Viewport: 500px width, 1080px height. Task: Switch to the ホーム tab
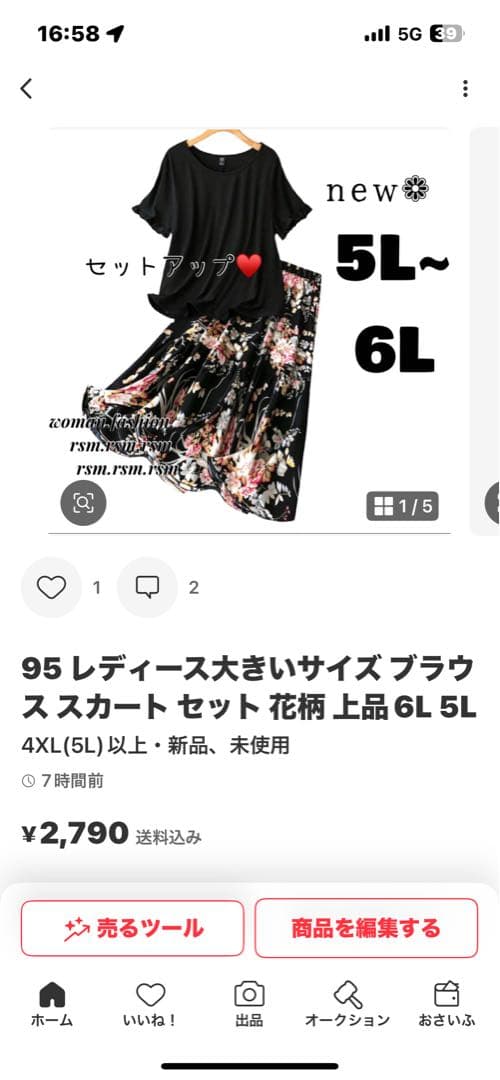(52, 1004)
